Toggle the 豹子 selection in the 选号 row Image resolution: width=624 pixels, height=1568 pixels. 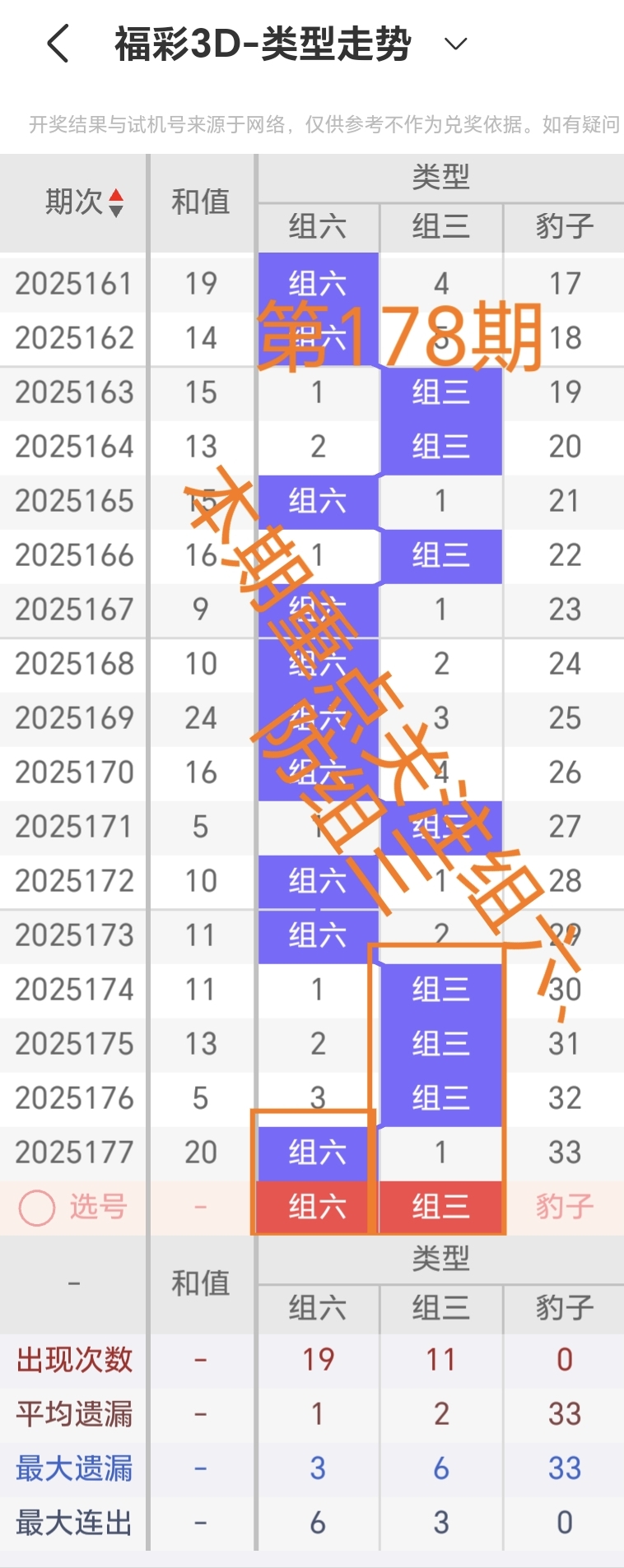coord(564,1207)
